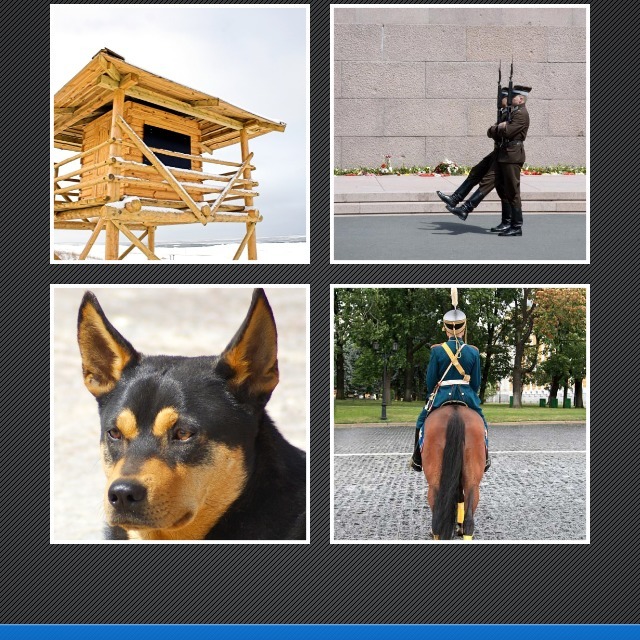The width and height of the screenshot is (640, 640).
Task: Open the marching soldiers photo
Action: click(460, 135)
